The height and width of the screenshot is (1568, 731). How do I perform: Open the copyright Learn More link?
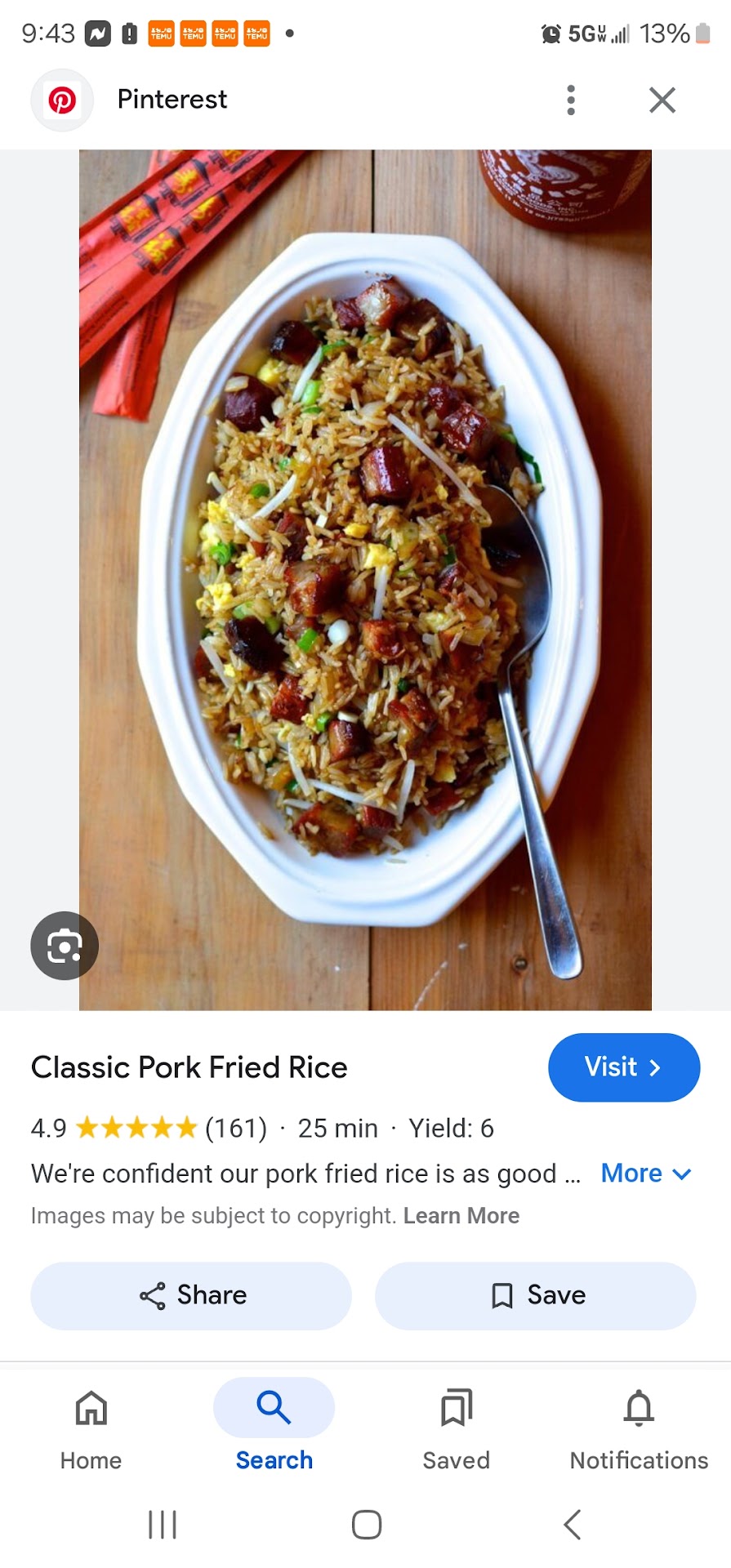pos(461,1216)
